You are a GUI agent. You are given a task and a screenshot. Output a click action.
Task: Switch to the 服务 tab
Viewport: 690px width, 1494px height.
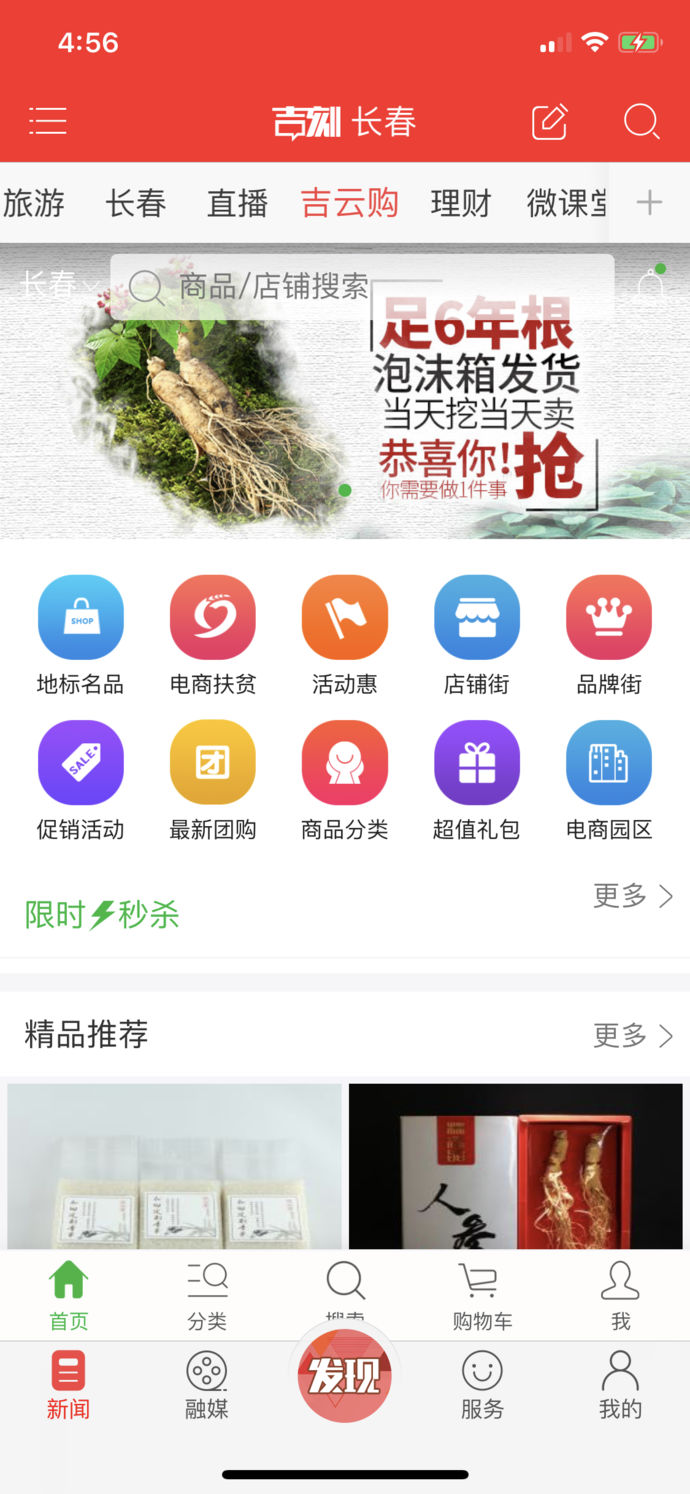pos(481,1385)
